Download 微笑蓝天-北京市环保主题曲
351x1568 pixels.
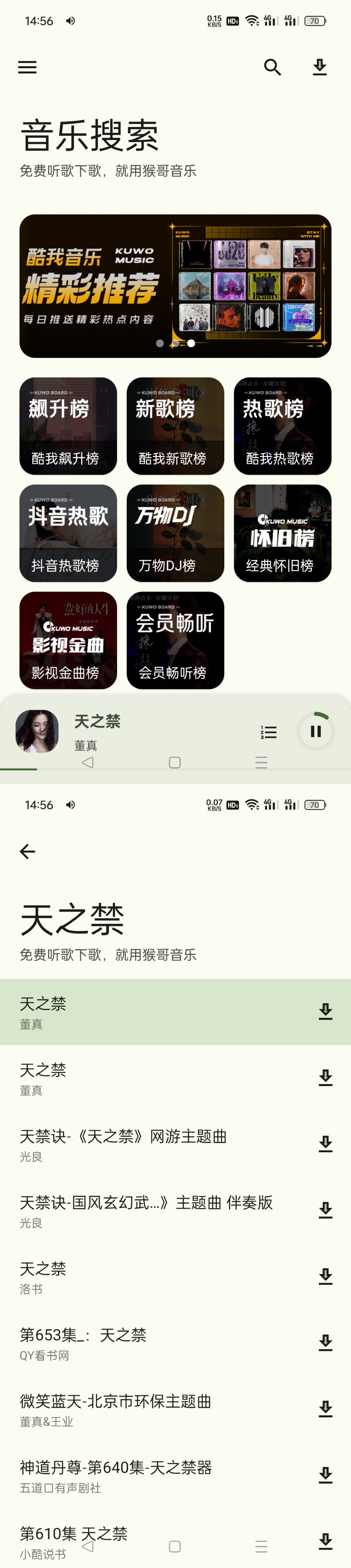[x=325, y=1408]
